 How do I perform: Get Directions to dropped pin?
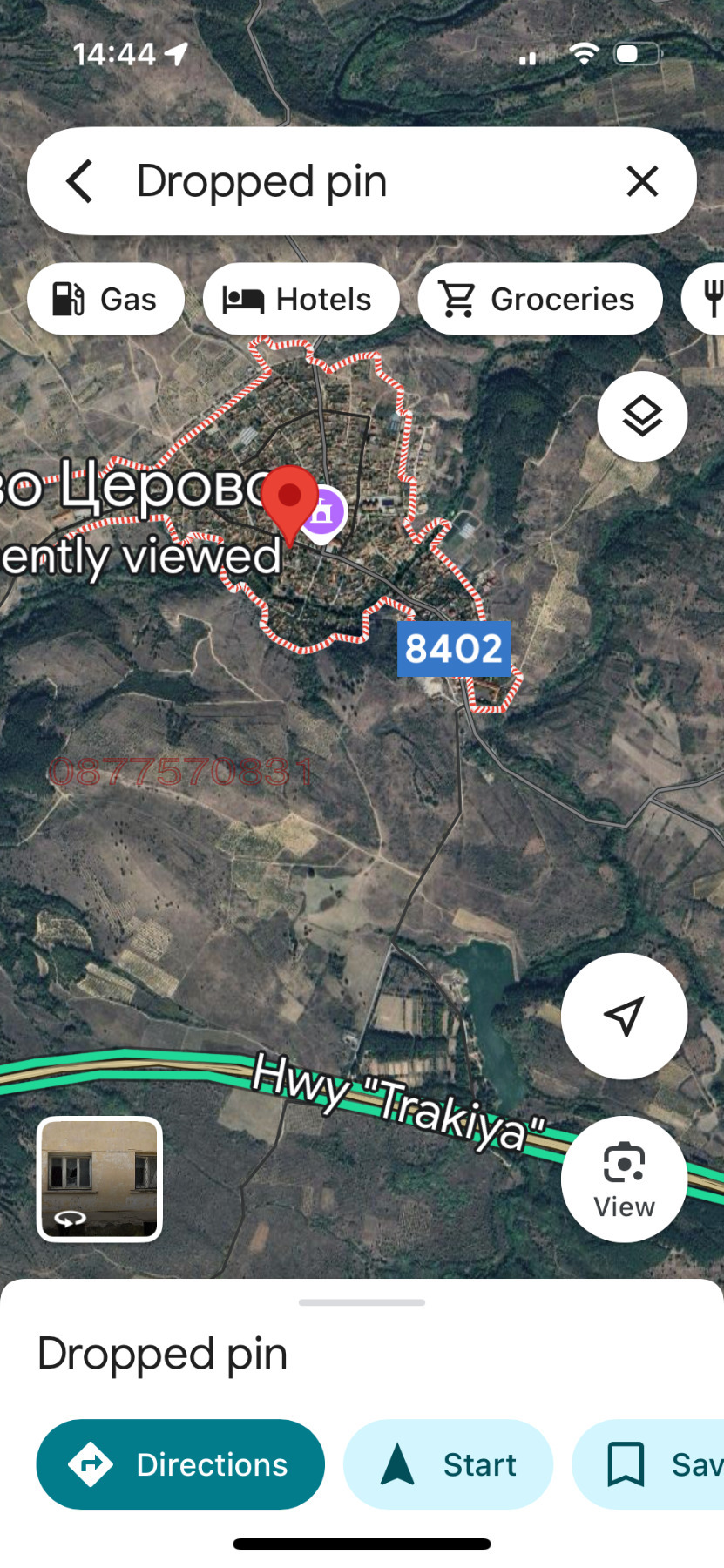(180, 1464)
